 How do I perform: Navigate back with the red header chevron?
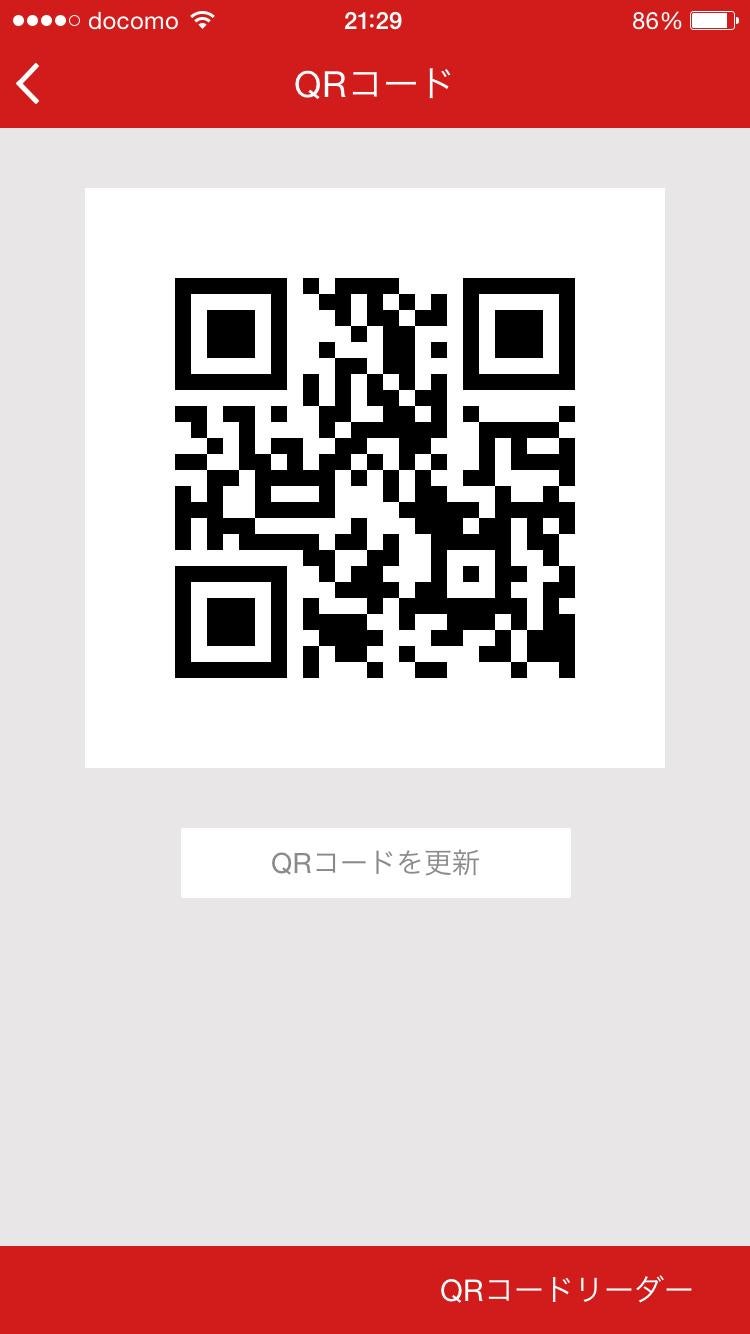pyautogui.click(x=28, y=84)
